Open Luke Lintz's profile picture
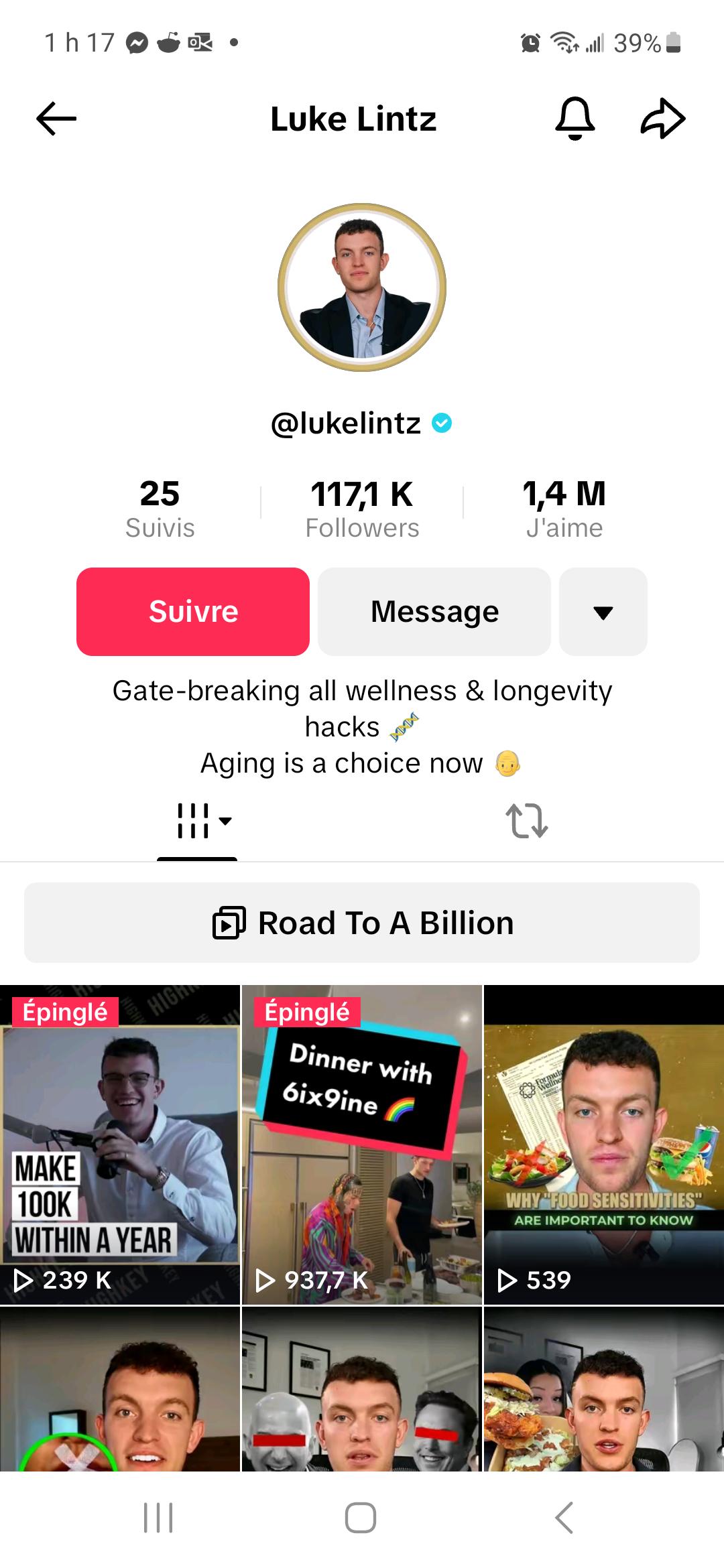The image size is (724, 1568). [362, 287]
